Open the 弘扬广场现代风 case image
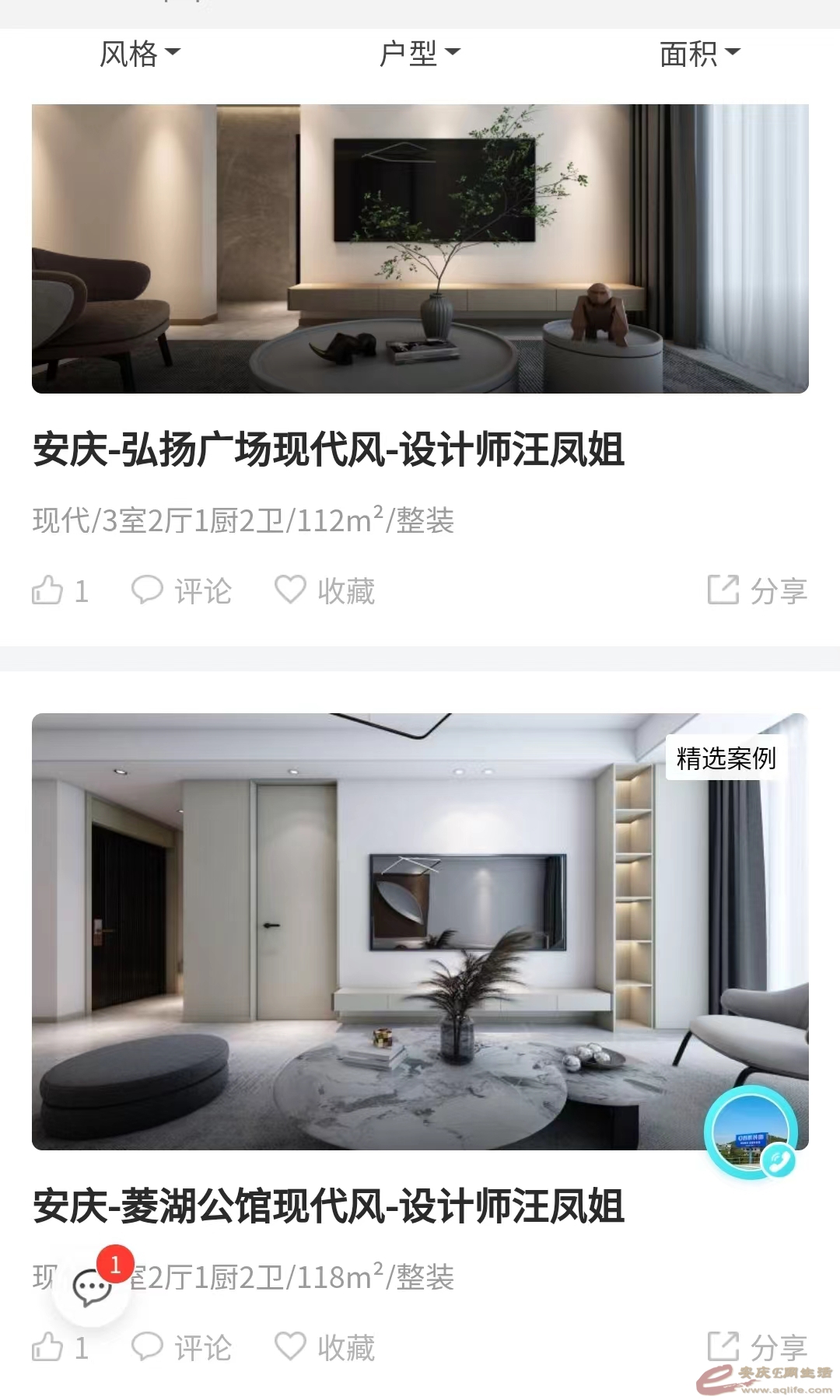840x1400 pixels. pyautogui.click(x=420, y=249)
